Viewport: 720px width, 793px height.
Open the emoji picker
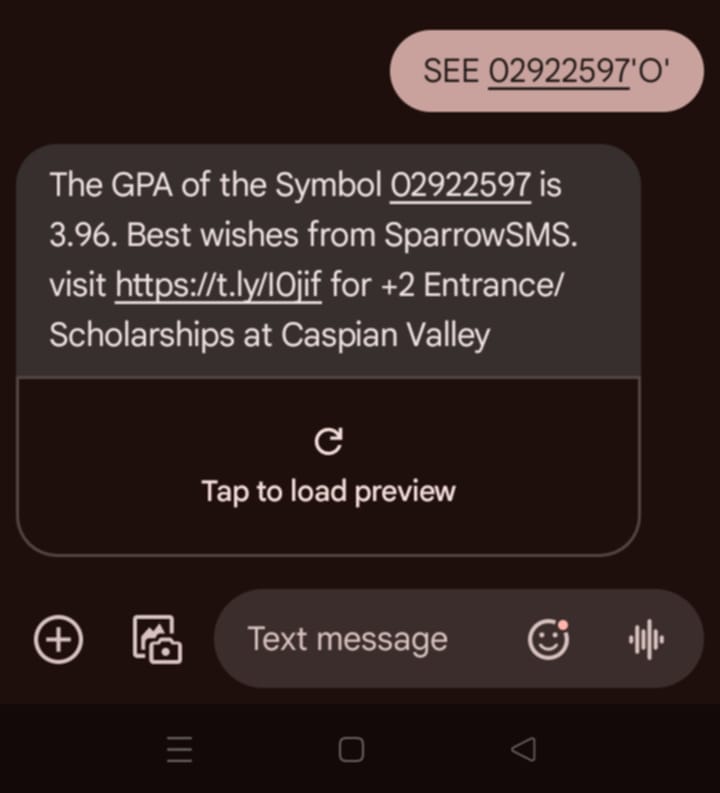coord(548,639)
